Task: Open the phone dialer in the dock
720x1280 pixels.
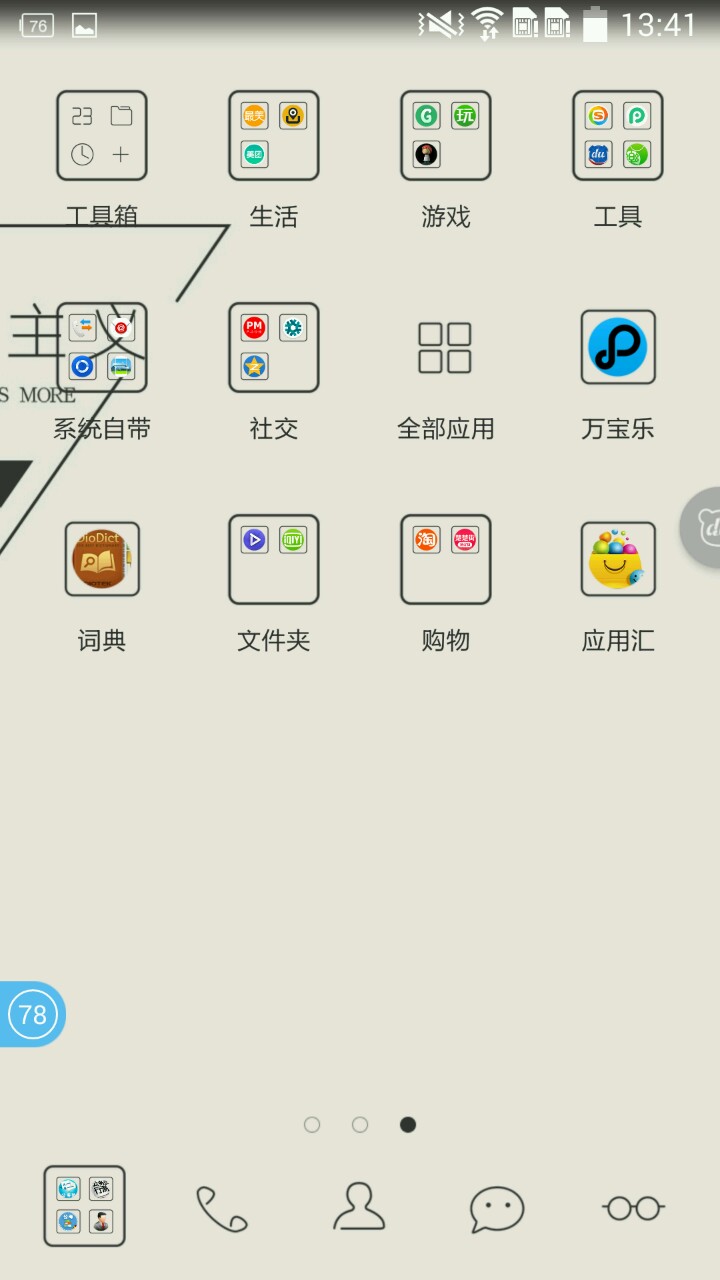Action: (221, 1208)
